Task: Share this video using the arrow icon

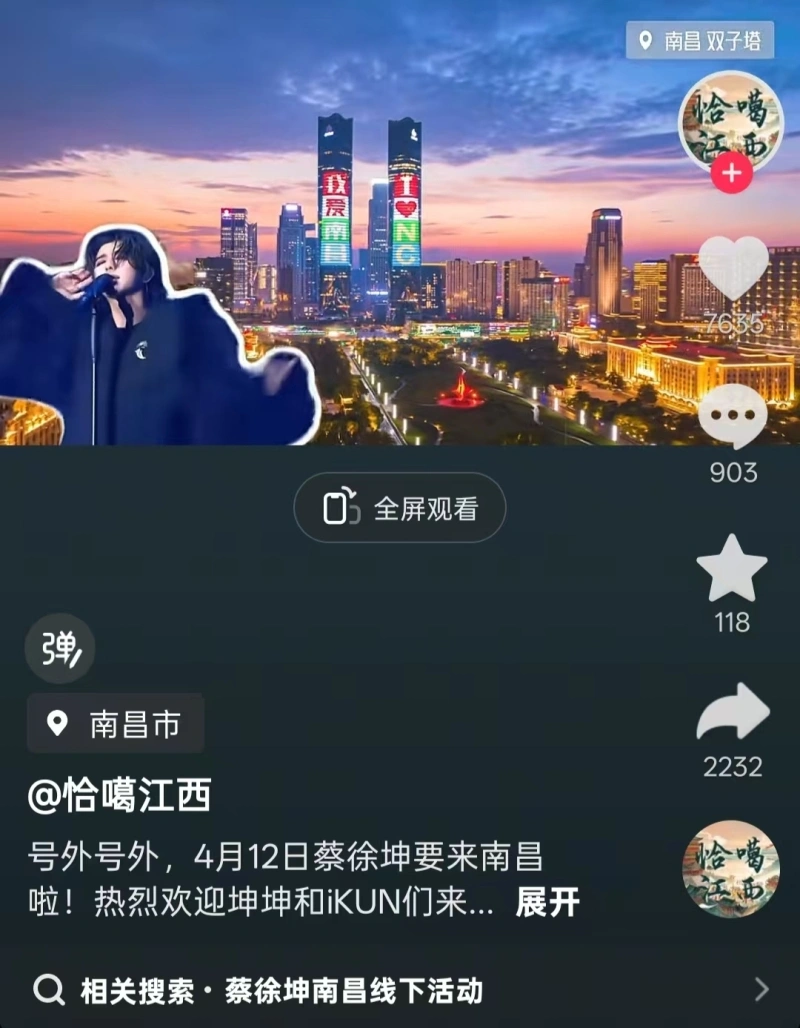Action: pyautogui.click(x=733, y=712)
